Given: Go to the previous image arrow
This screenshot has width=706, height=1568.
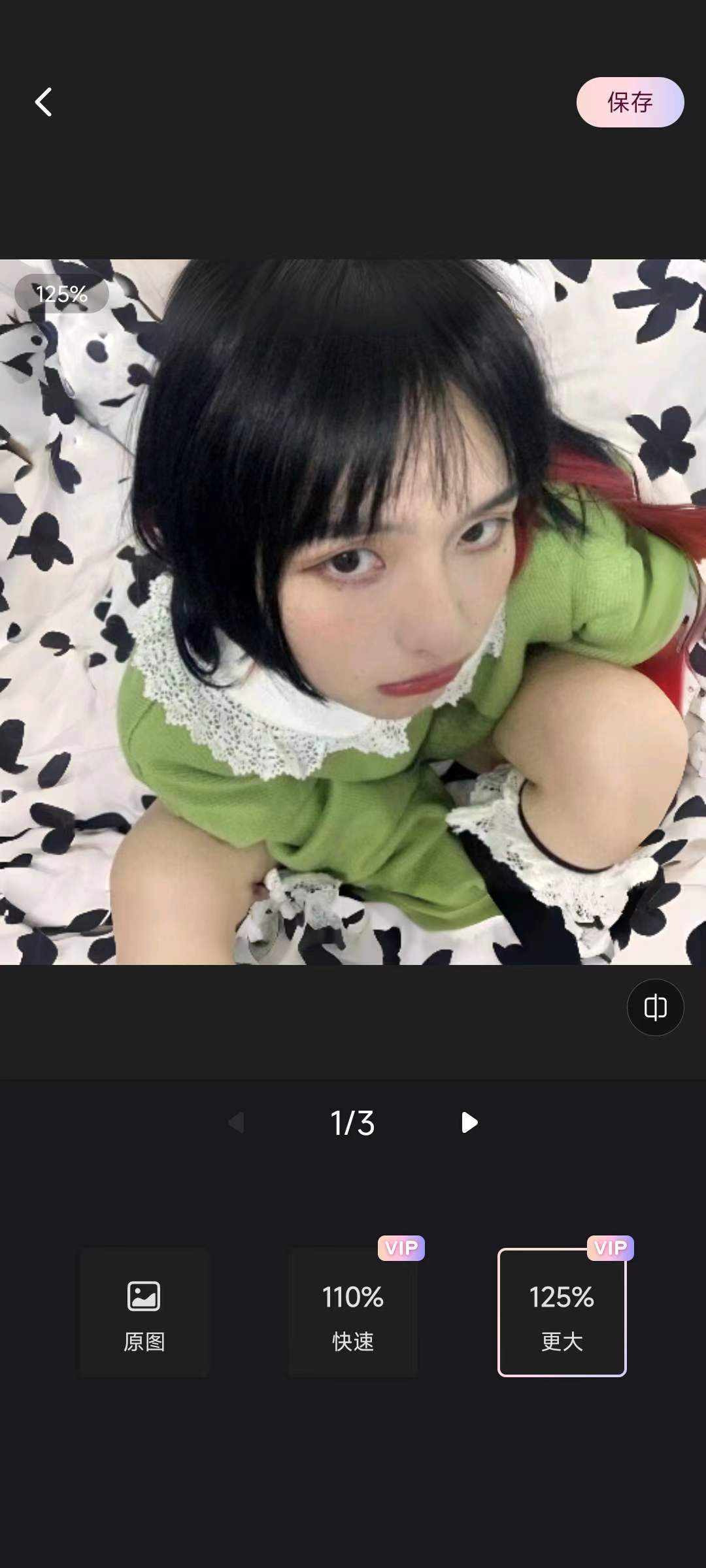Looking at the screenshot, I should coord(237,1122).
